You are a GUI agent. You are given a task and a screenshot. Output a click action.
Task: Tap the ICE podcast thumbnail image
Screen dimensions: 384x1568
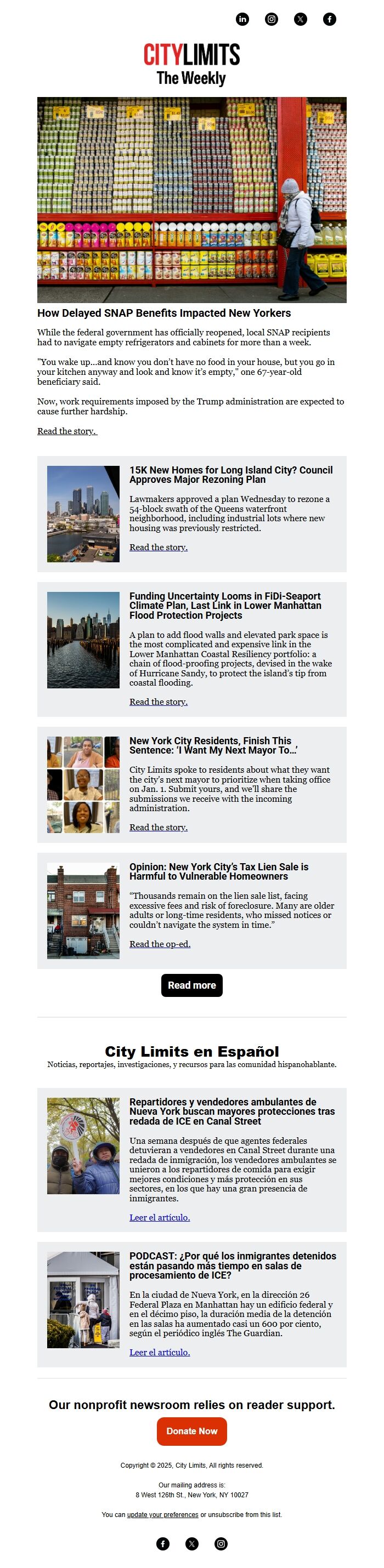(83, 1300)
